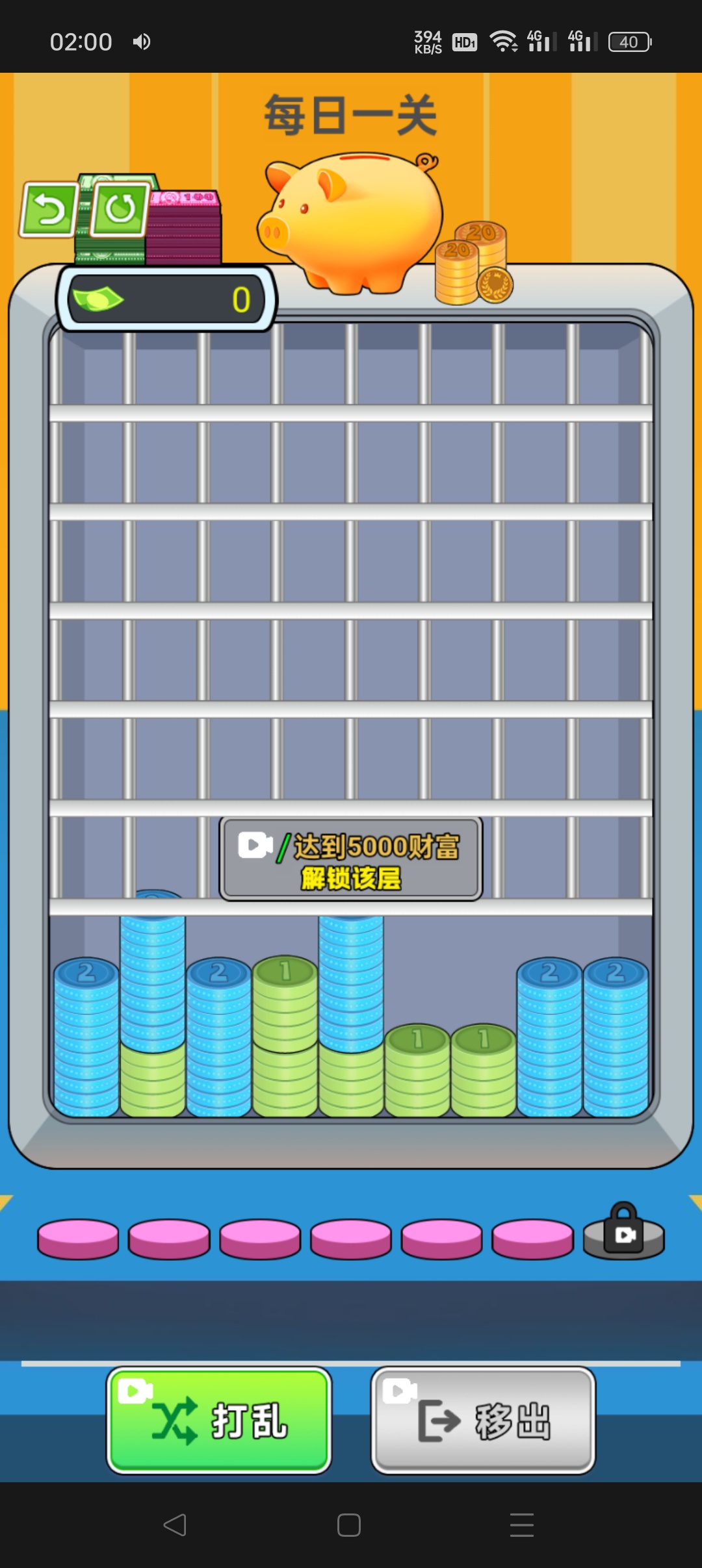Tap the 打乱 shuffle button
The height and width of the screenshot is (1568, 702).
(x=220, y=1420)
